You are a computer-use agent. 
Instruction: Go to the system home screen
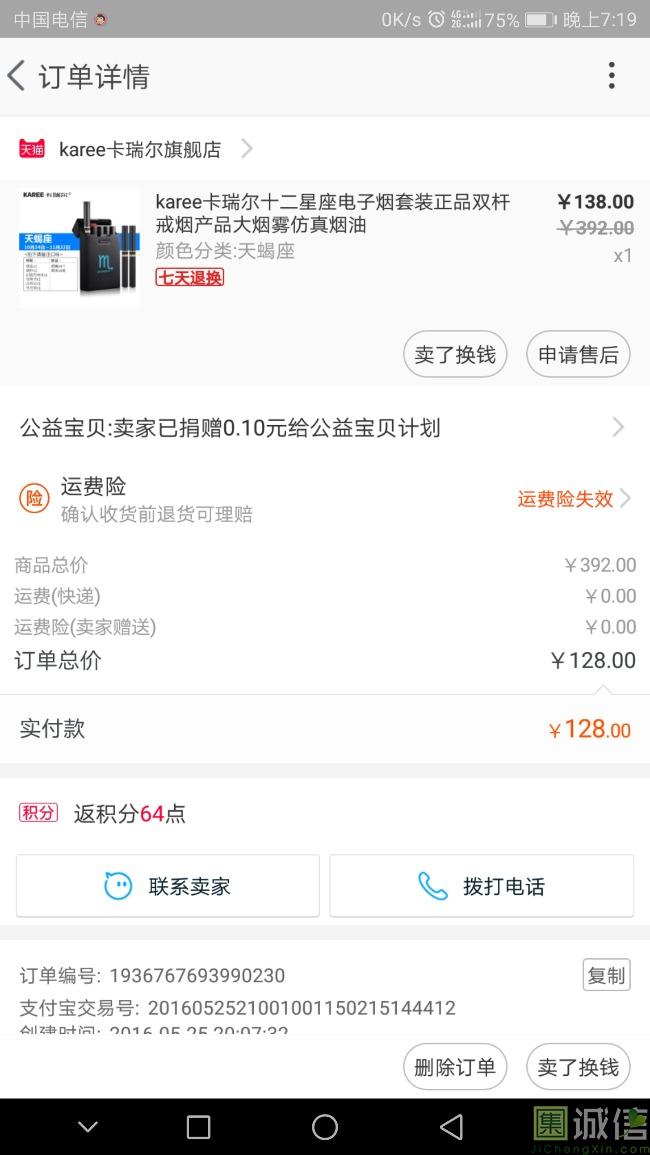coord(324,1126)
